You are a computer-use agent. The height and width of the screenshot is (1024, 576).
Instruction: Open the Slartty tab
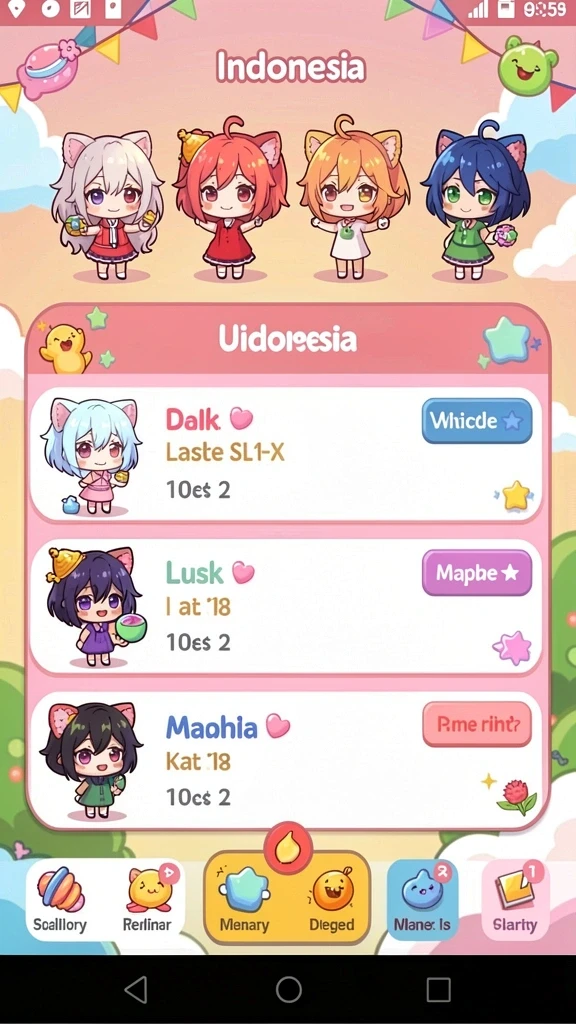(x=515, y=900)
